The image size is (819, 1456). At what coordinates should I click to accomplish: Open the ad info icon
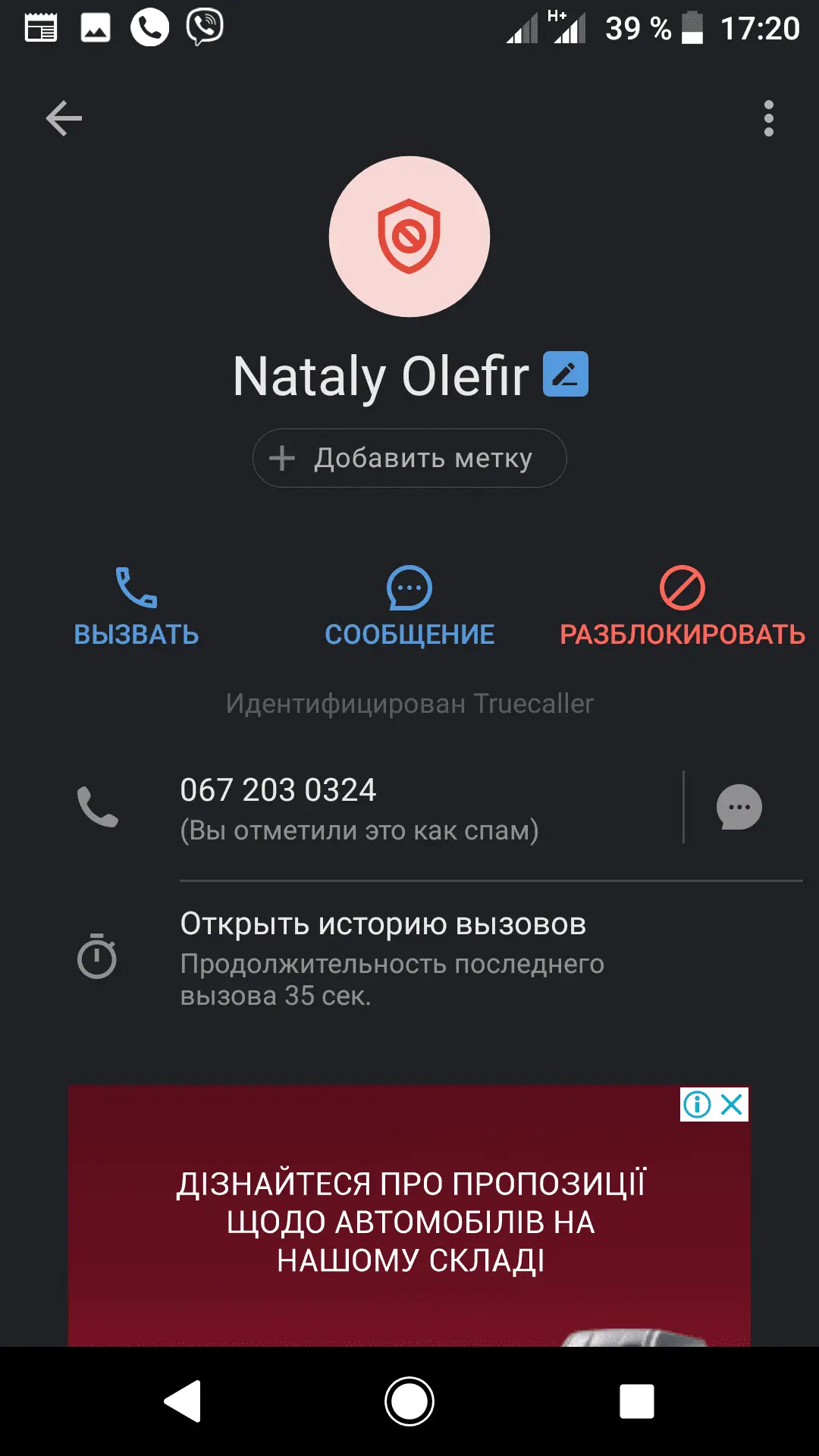[697, 1104]
